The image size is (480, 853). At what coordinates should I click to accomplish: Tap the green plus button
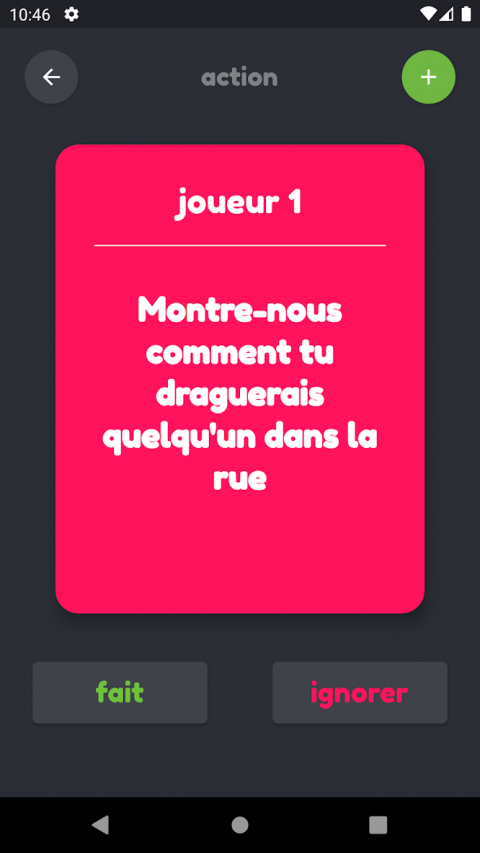pos(428,77)
